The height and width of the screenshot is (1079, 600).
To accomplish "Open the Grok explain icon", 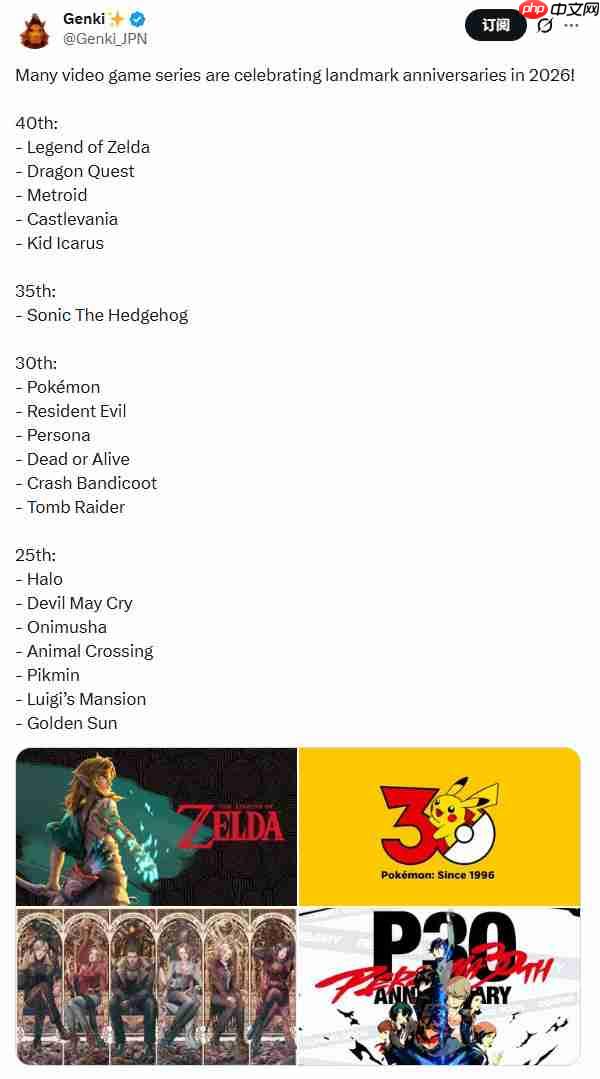I will click(545, 26).
